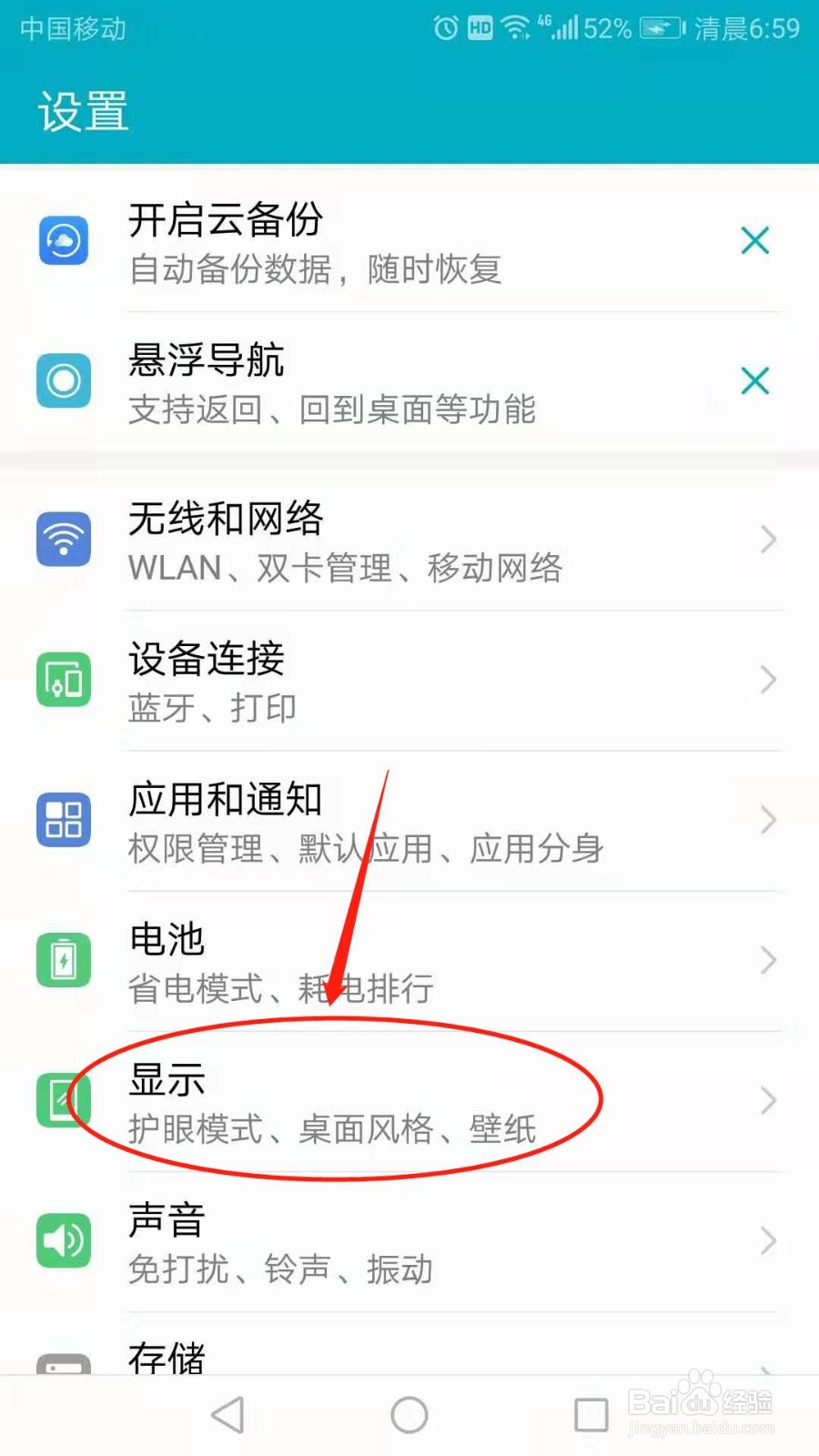The width and height of the screenshot is (819, 1456).
Task: Expand the 设备连接 settings entry
Action: pos(409,679)
